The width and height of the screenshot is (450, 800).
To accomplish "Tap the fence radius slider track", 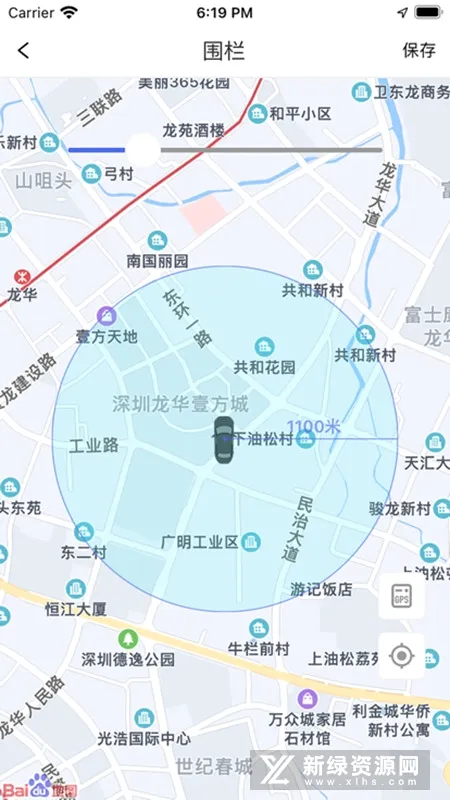I will 226,150.
